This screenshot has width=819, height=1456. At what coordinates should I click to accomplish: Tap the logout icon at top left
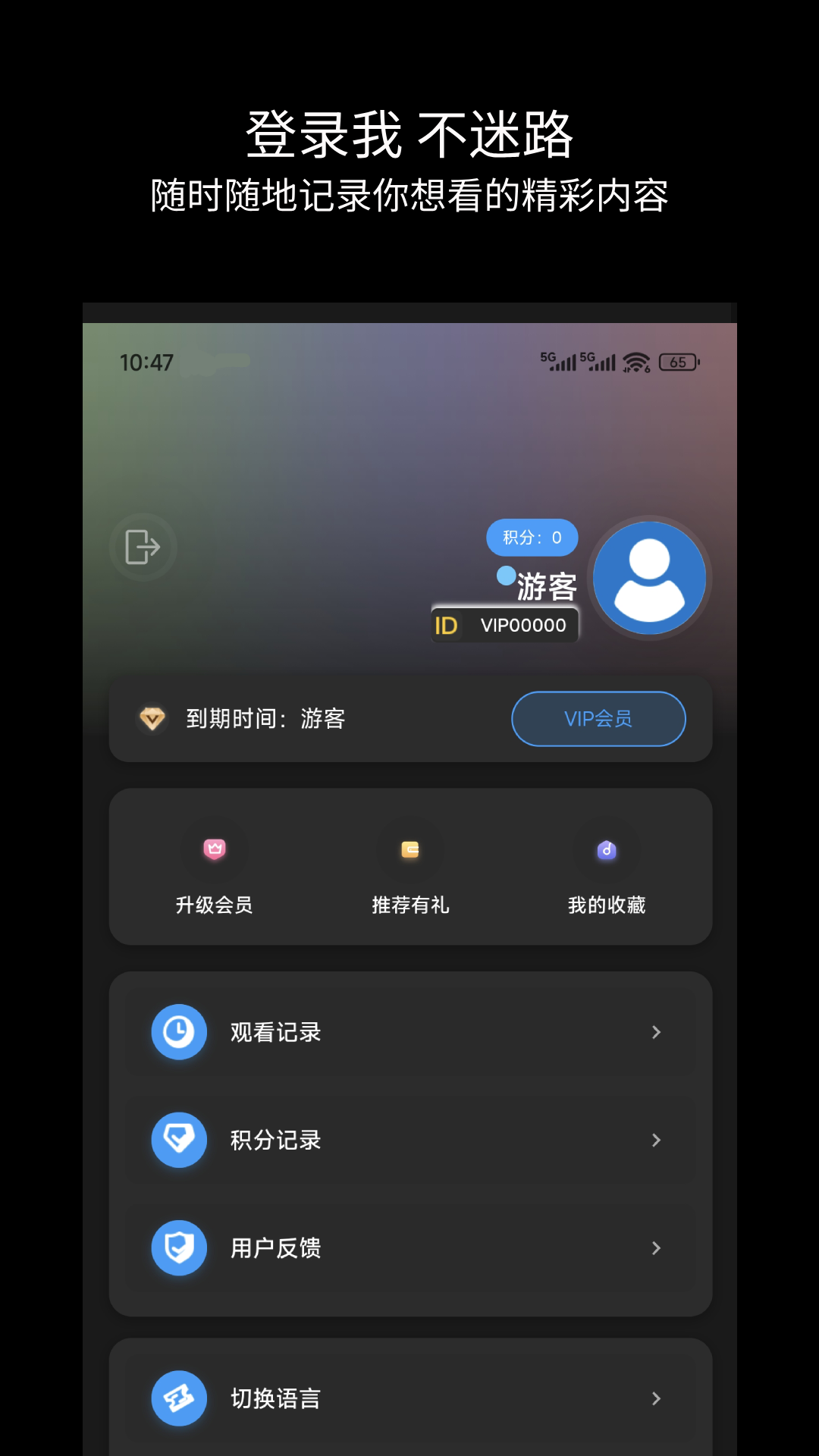143,548
